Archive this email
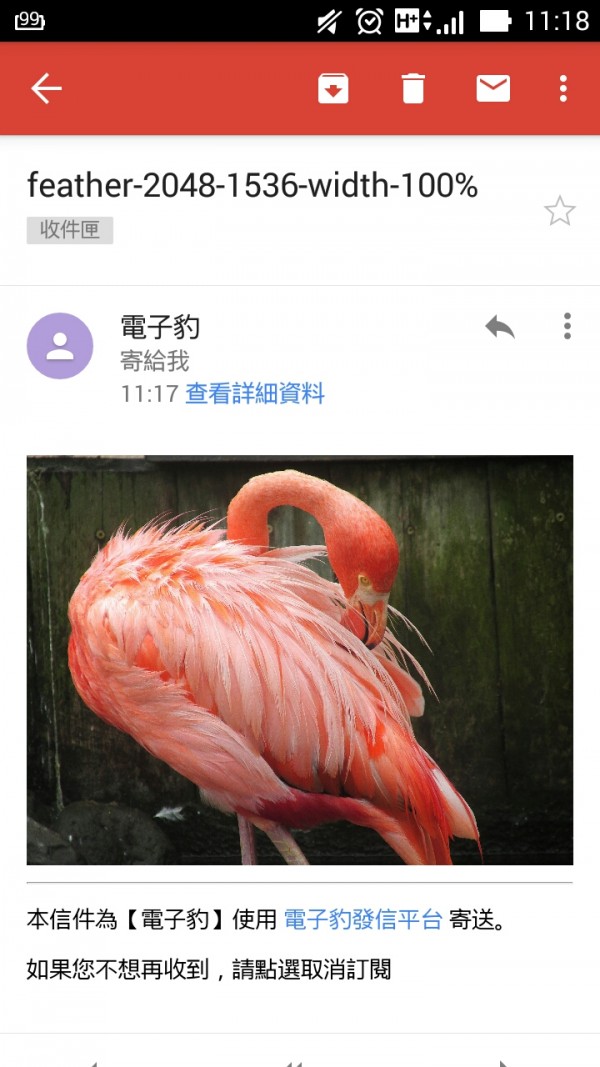Viewport: 600px width, 1067px height. click(333, 89)
